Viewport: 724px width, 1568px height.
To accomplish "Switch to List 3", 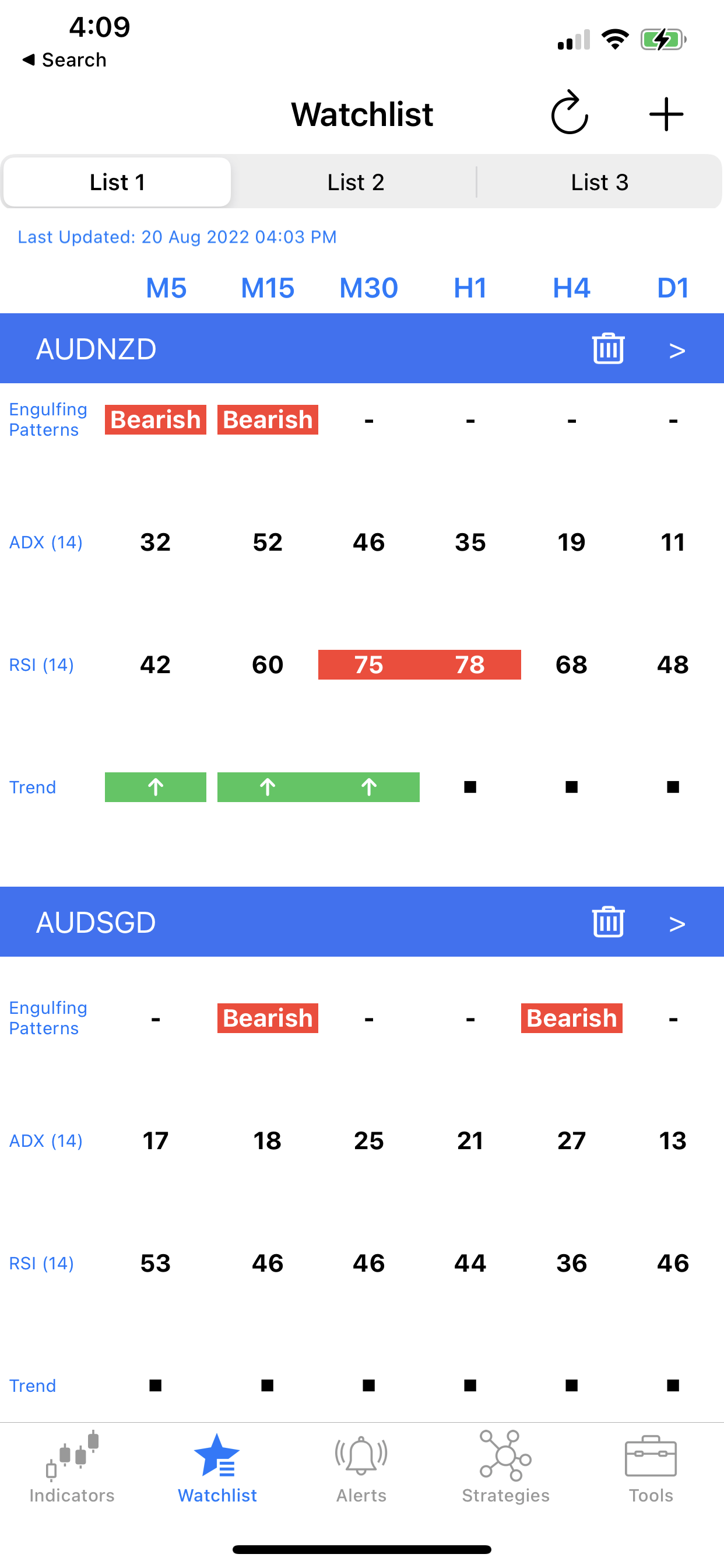I will (x=599, y=182).
